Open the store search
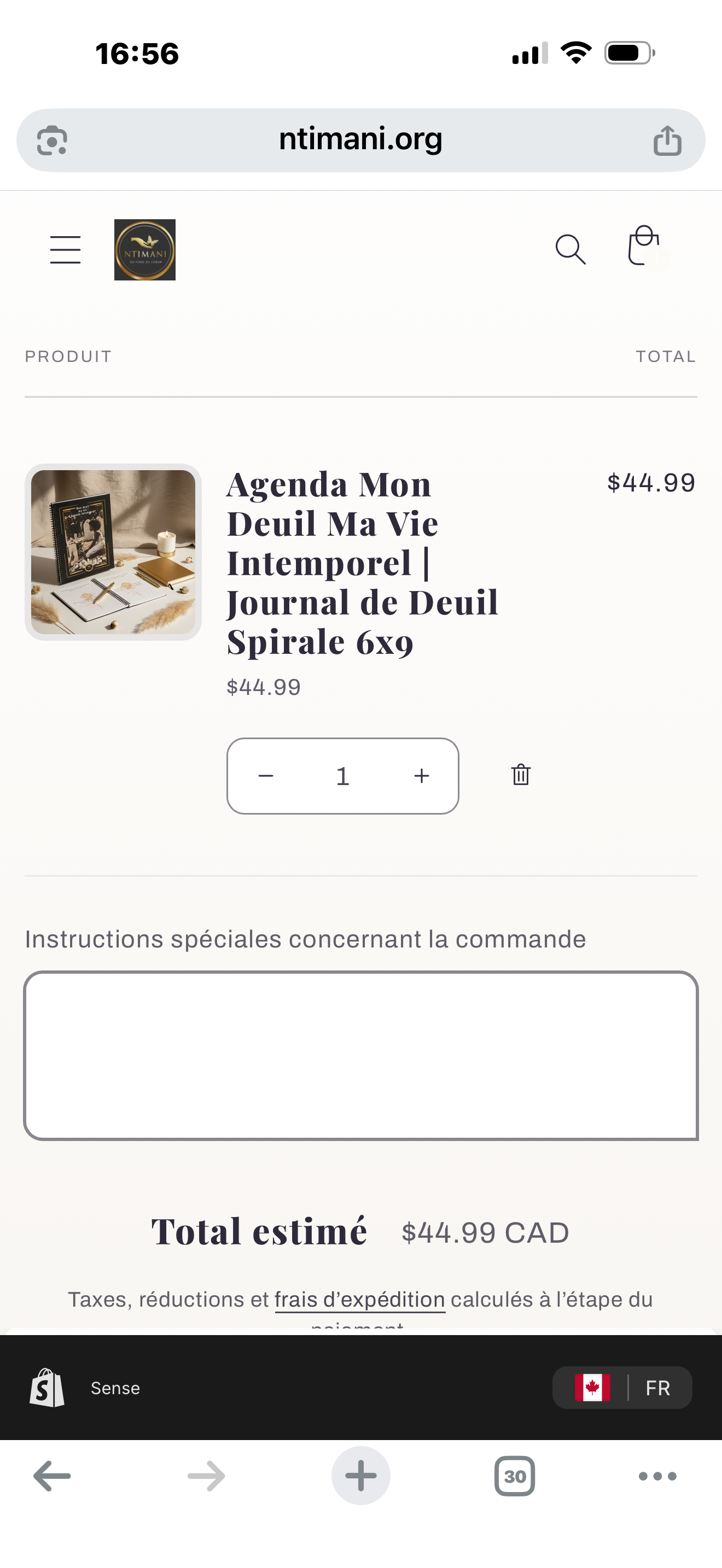Viewport: 722px width, 1568px height. 571,249
